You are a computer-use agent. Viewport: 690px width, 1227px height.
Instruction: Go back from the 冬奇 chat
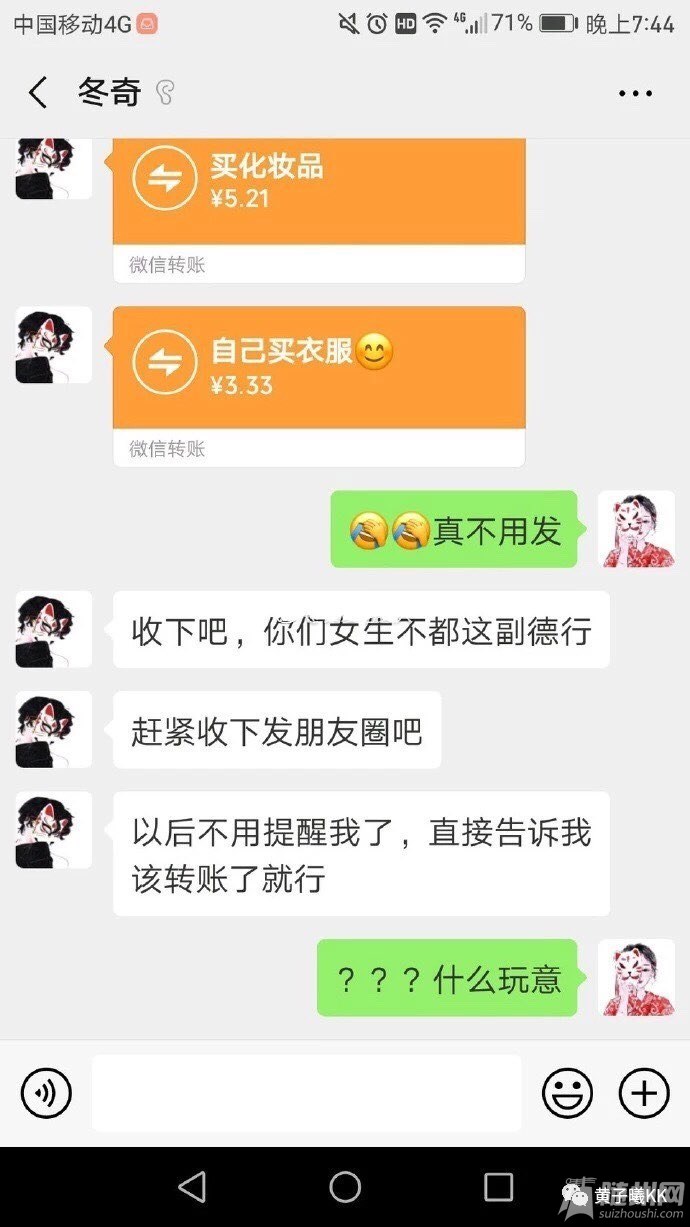pyautogui.click(x=38, y=93)
